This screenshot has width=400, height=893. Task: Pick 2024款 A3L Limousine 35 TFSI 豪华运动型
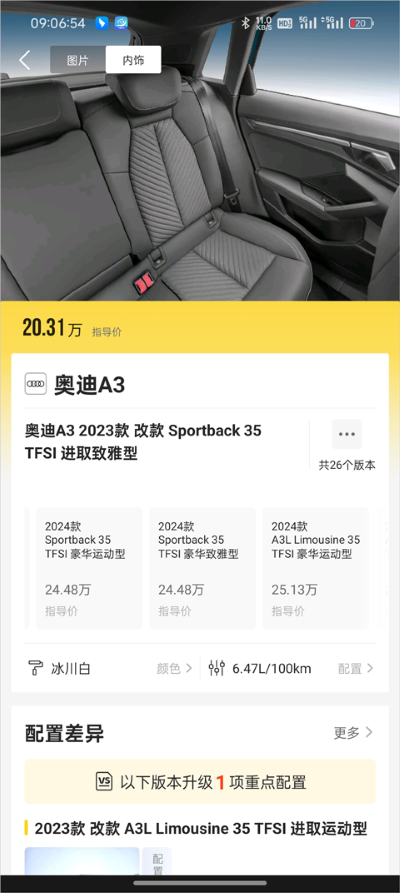coord(316,568)
